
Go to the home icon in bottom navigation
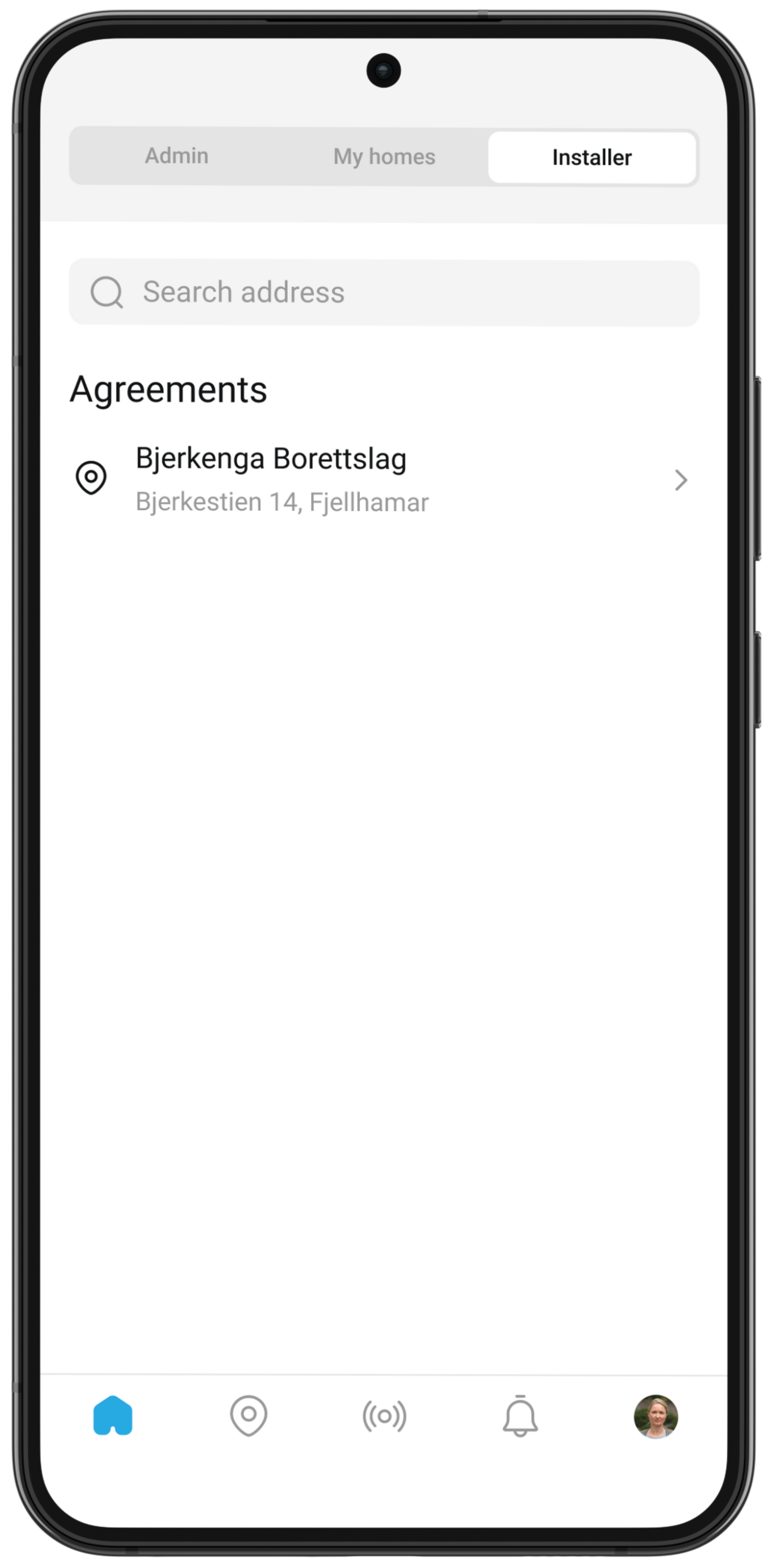(x=112, y=1416)
